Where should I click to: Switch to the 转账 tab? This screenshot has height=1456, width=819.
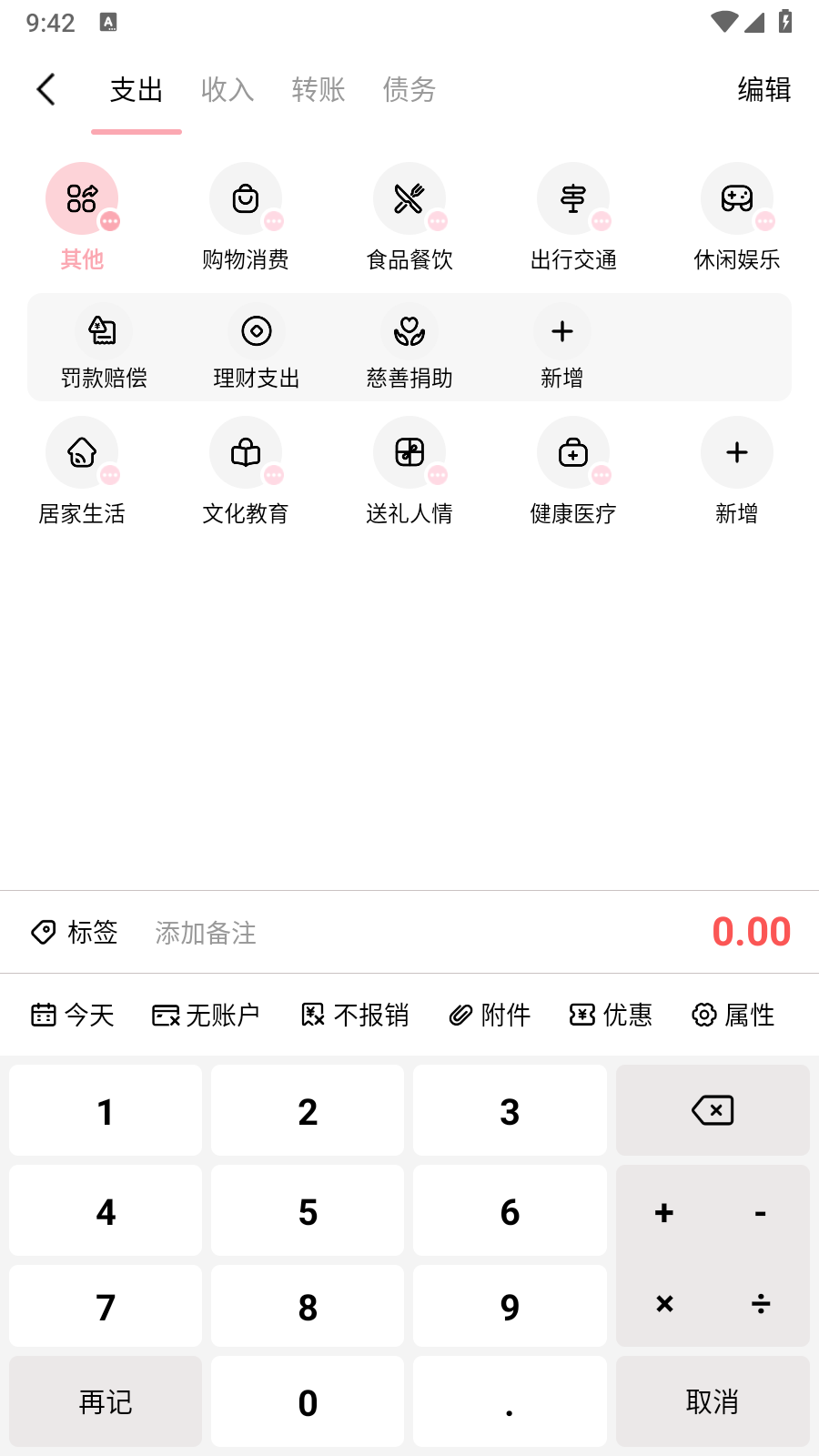(x=318, y=89)
